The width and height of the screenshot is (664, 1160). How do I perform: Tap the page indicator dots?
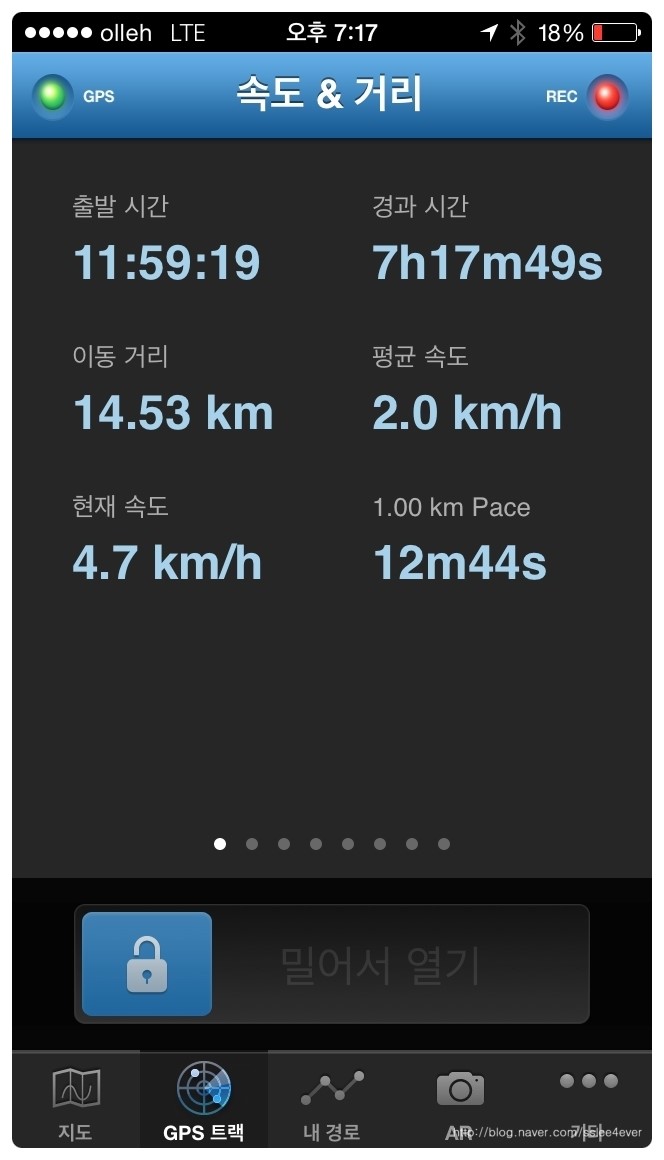click(332, 844)
